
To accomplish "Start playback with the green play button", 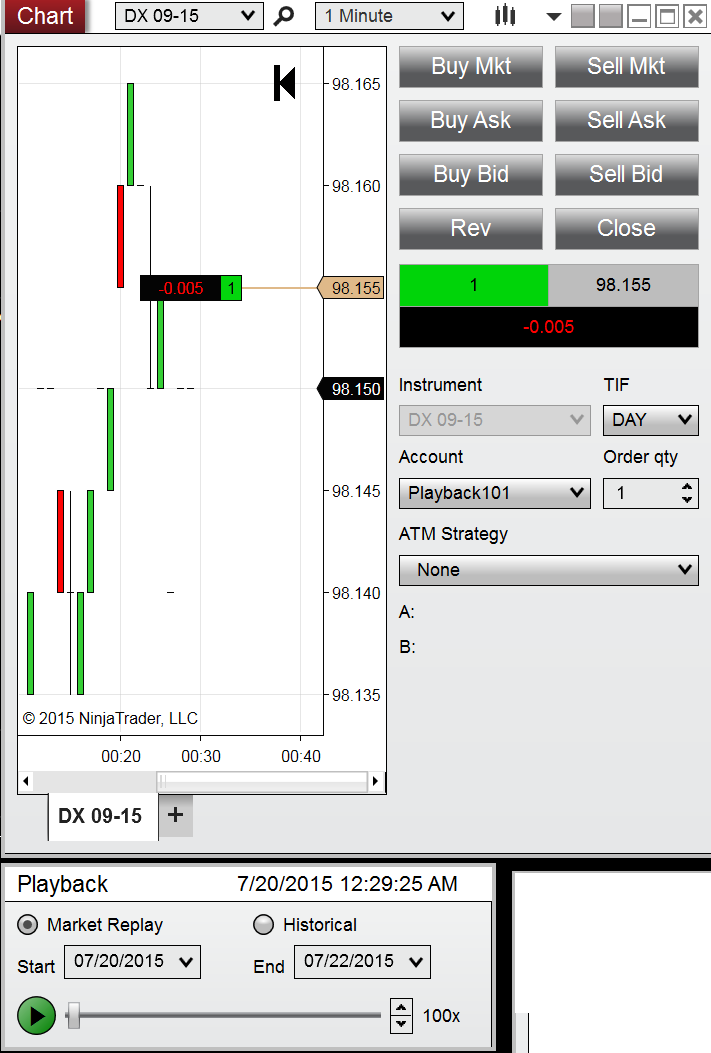I will click(37, 1016).
